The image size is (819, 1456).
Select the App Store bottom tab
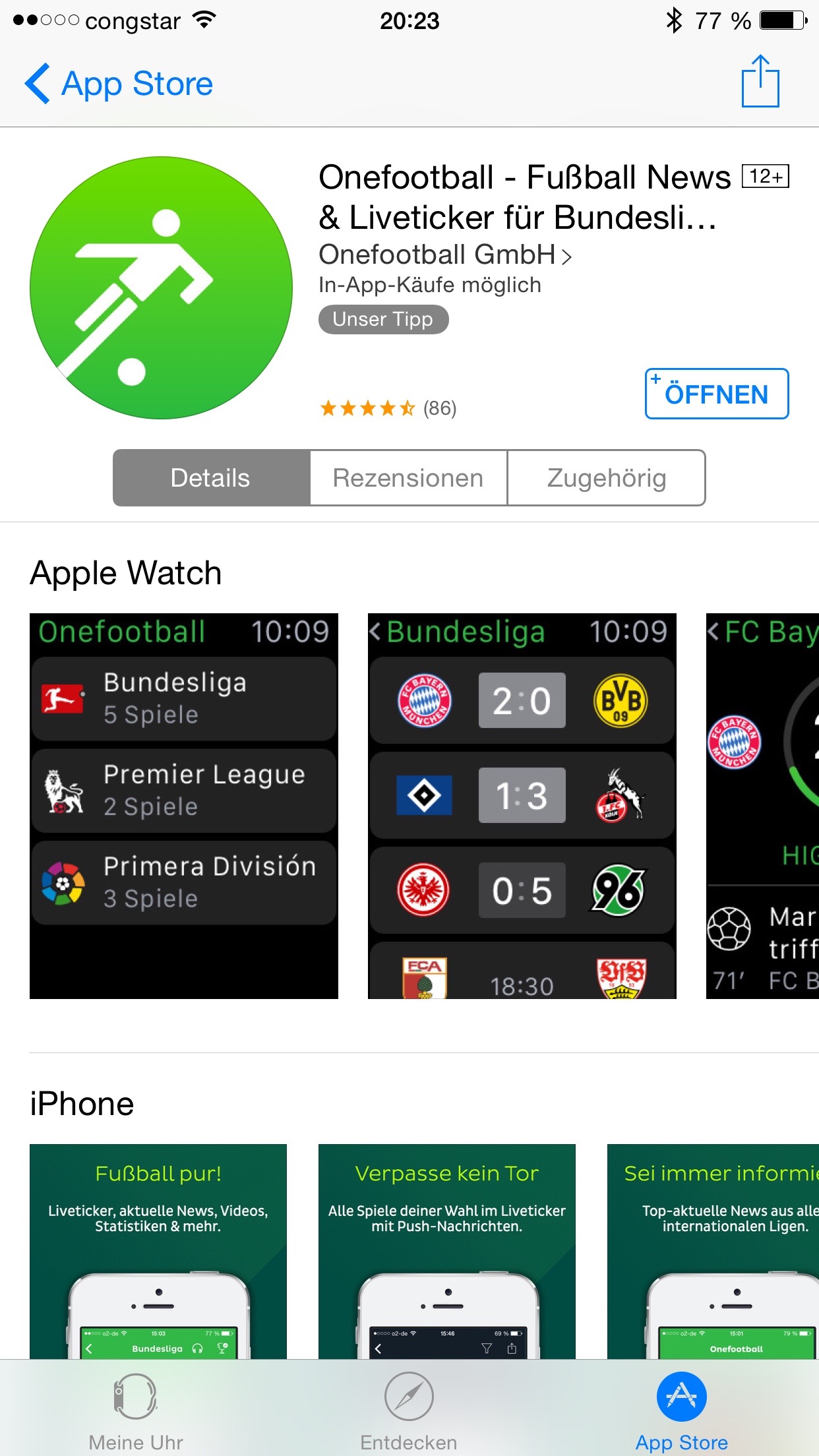point(682,1411)
